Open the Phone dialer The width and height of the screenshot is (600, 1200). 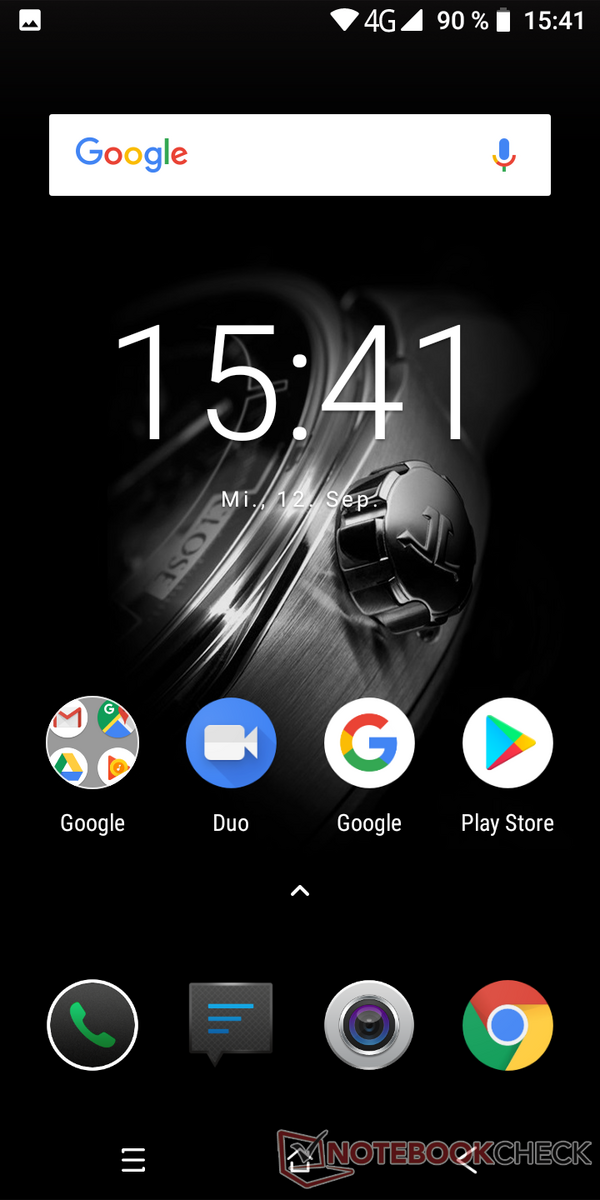pos(92,1025)
